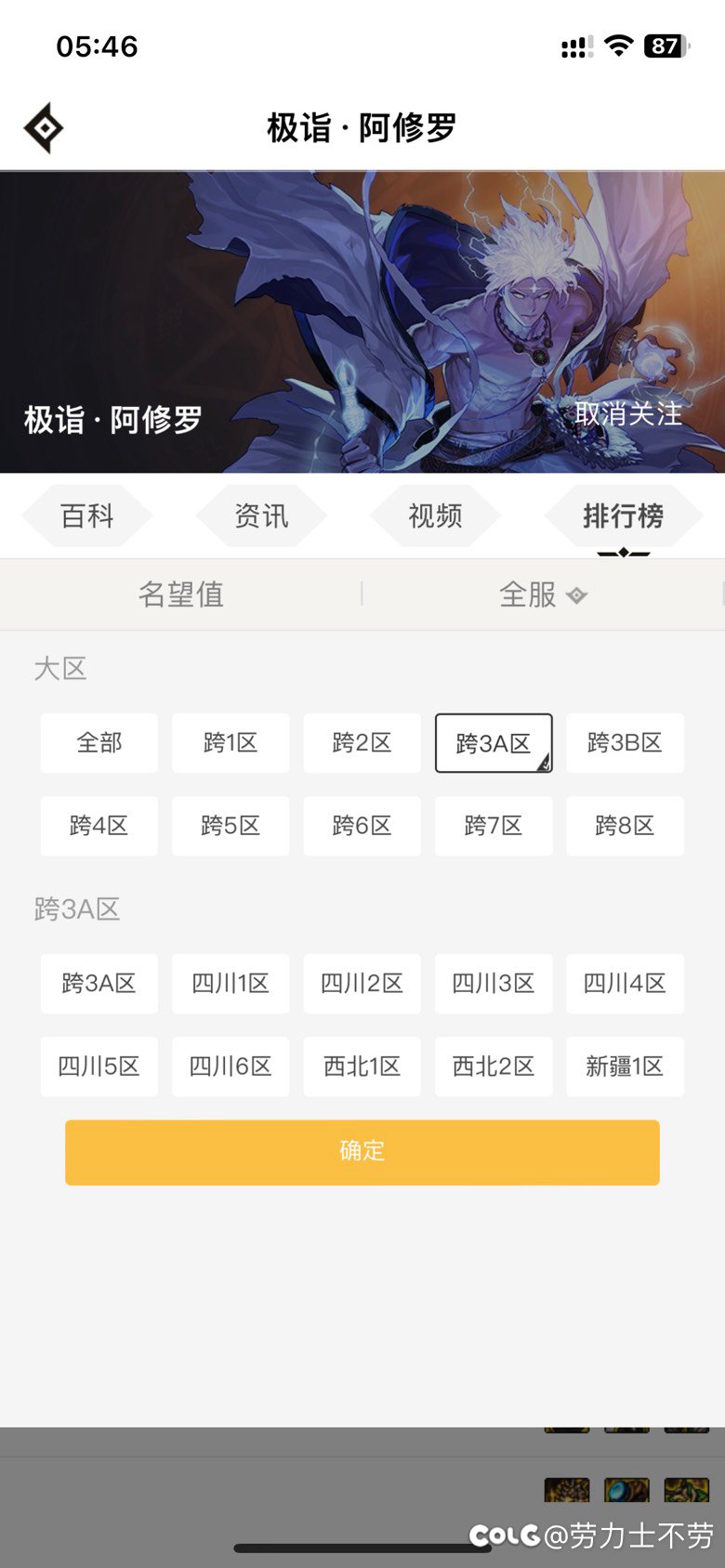Select the 四川1区 server

[231, 984]
